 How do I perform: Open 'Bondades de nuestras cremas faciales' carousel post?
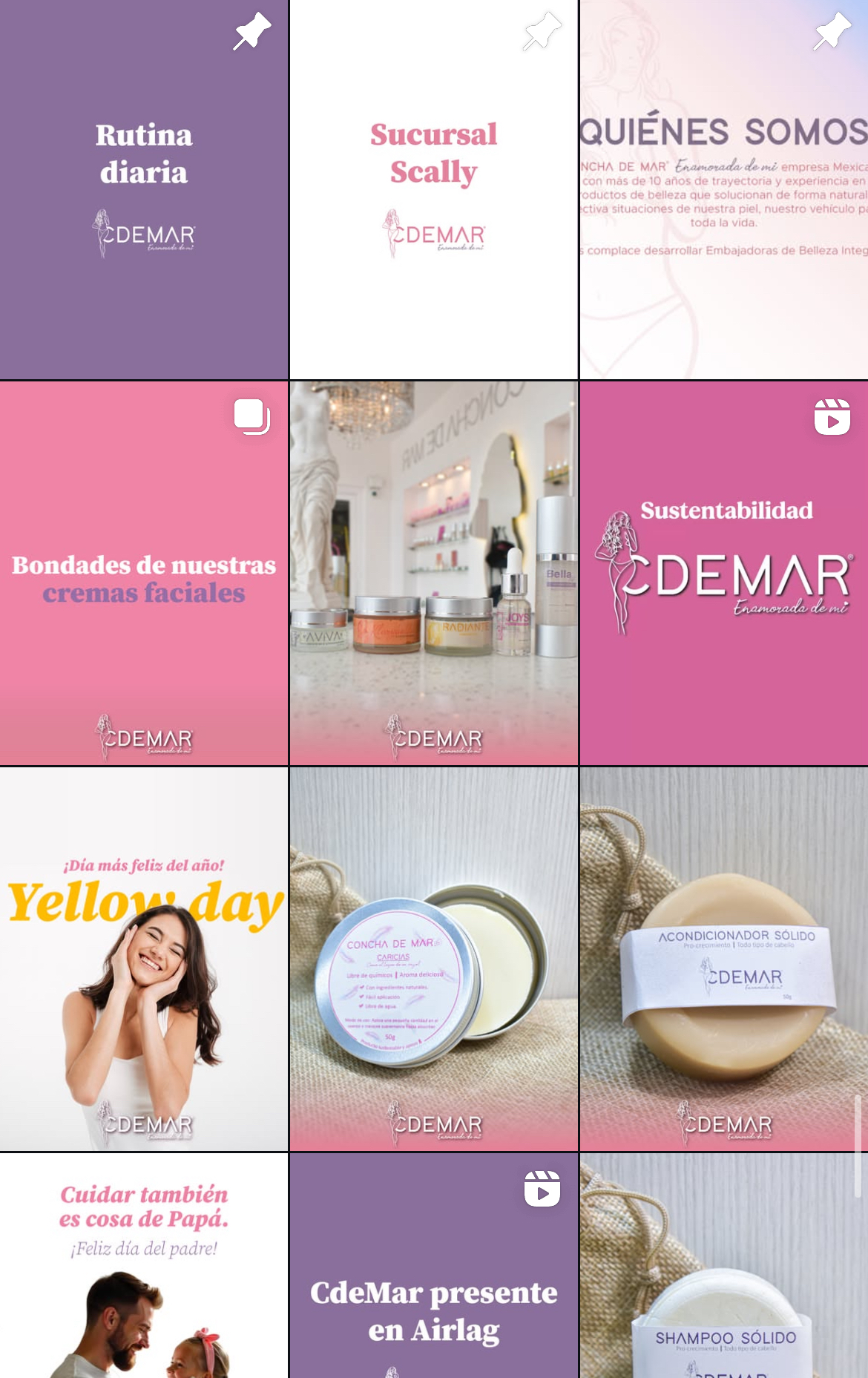[144, 573]
